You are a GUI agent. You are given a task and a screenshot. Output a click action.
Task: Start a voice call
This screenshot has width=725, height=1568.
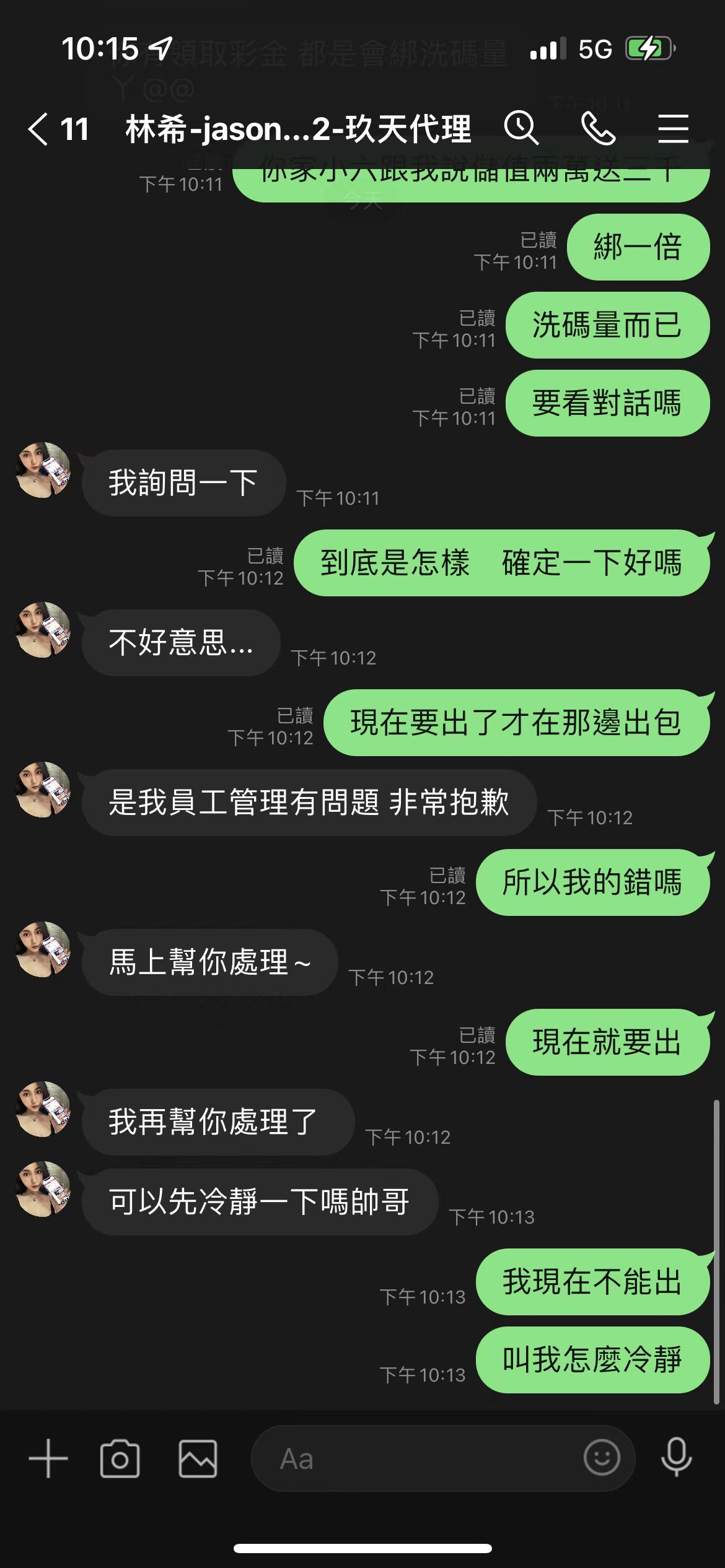[598, 129]
